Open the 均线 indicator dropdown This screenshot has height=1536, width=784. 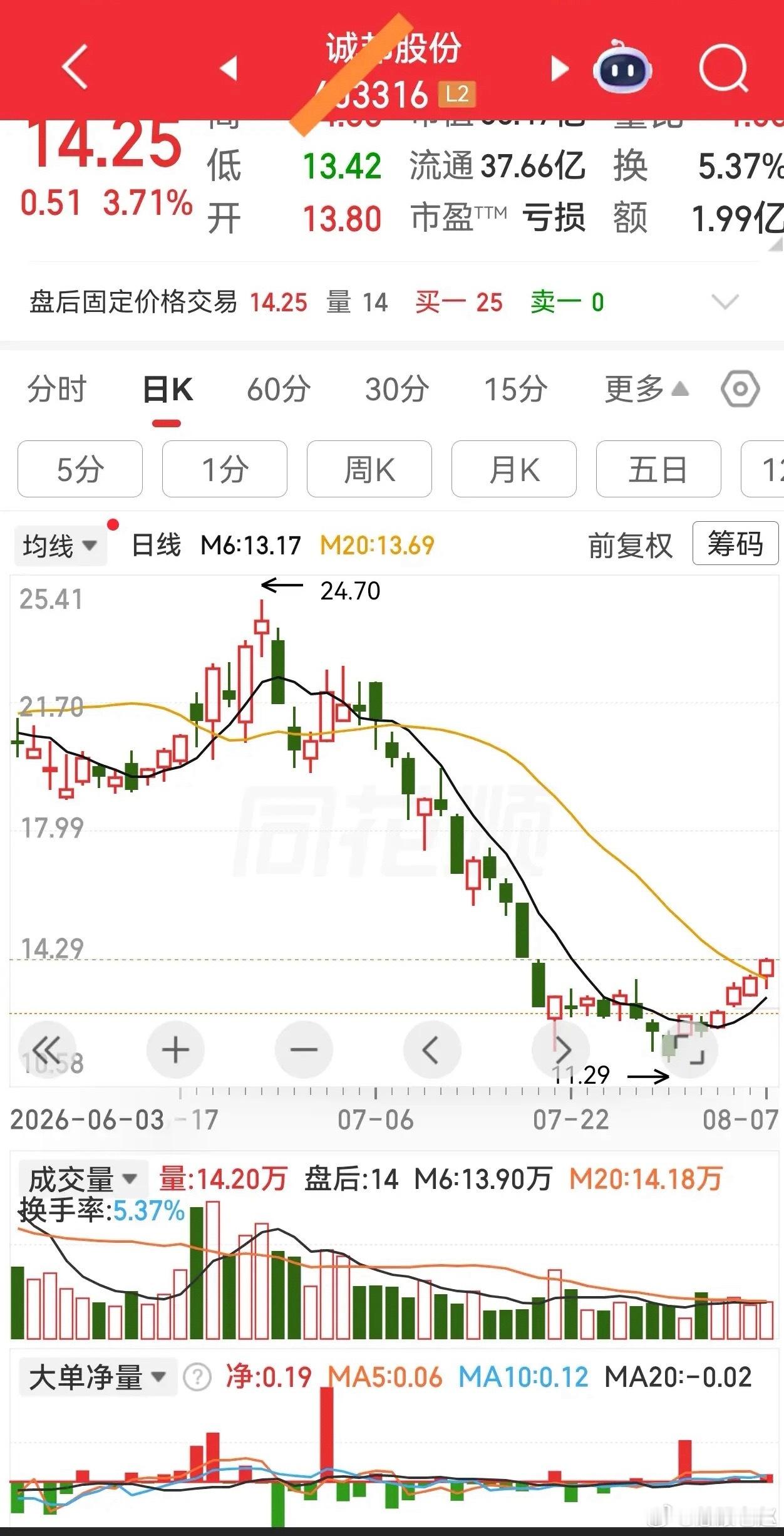coord(60,546)
